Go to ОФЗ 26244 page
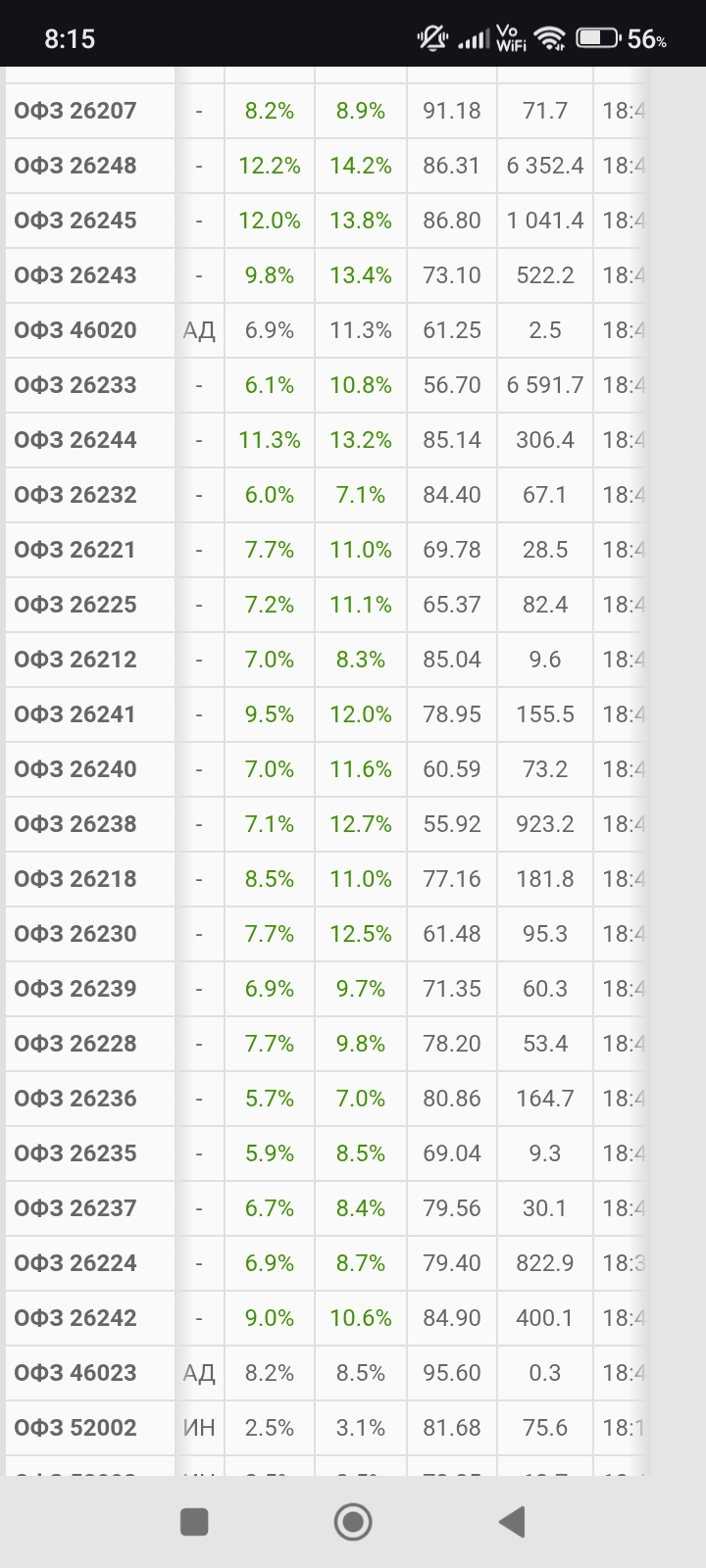 (x=76, y=440)
